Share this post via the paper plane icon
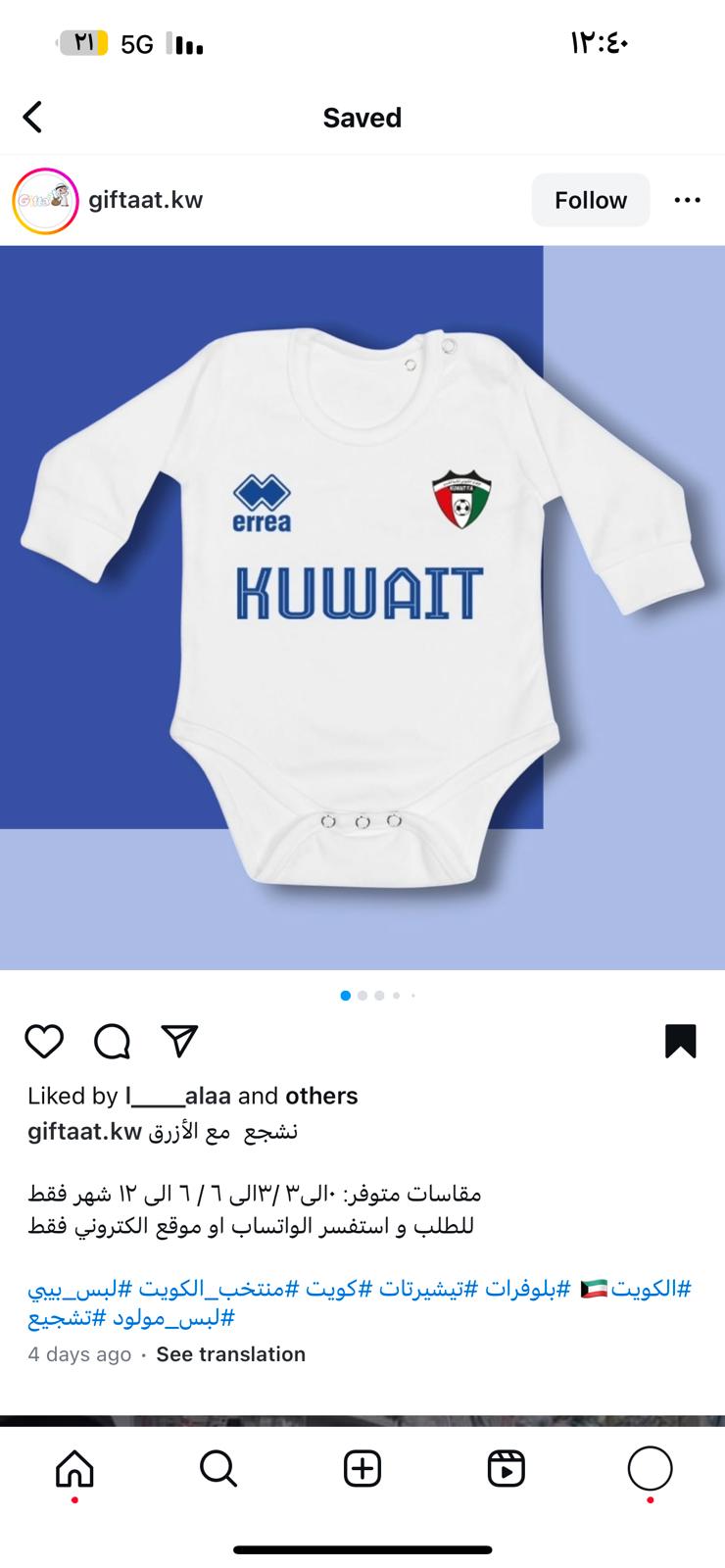725x1568 pixels. click(x=179, y=1041)
